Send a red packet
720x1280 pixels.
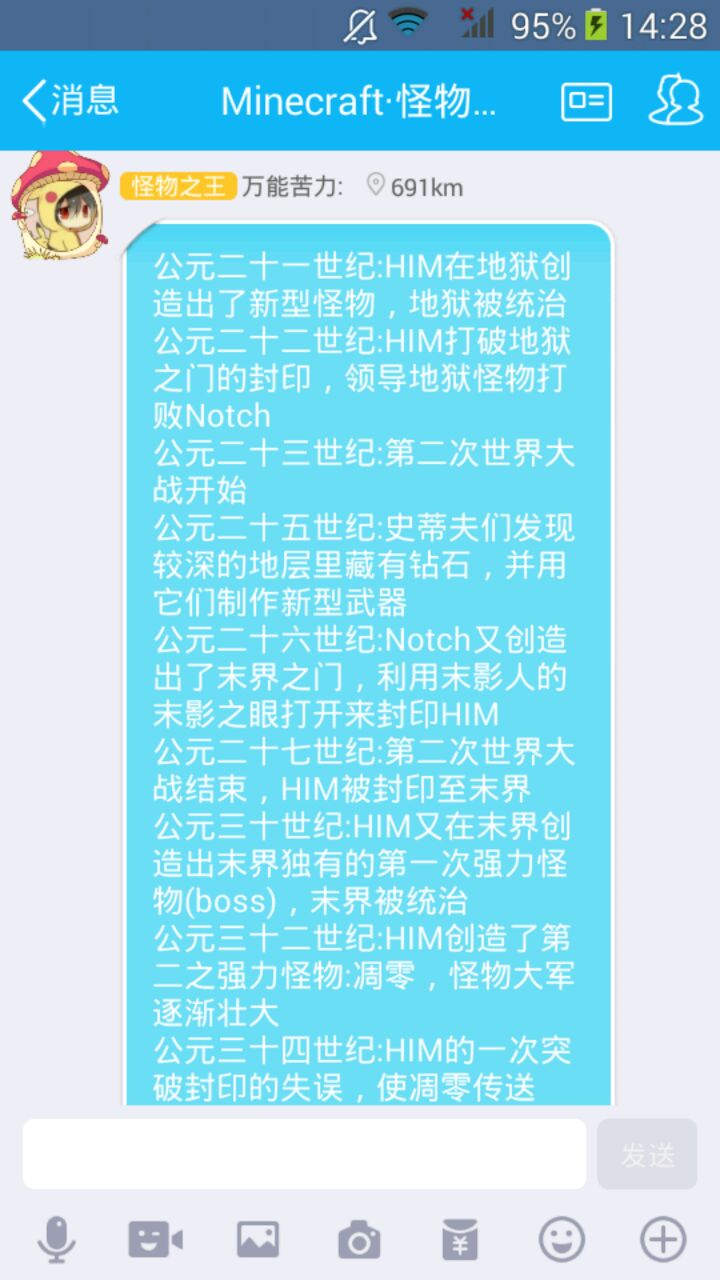[x=460, y=1241]
